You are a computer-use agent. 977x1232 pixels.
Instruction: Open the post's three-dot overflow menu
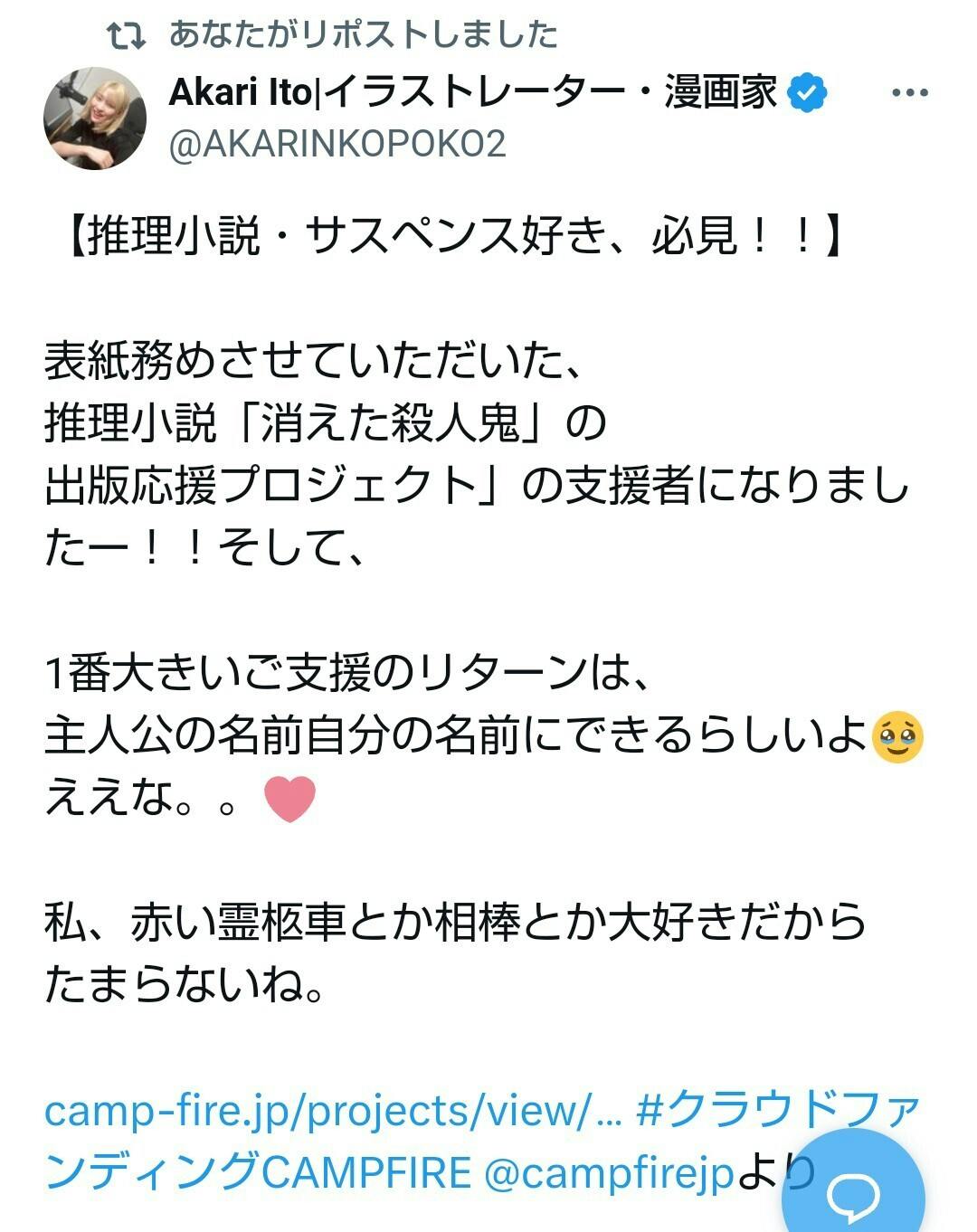[x=909, y=92]
